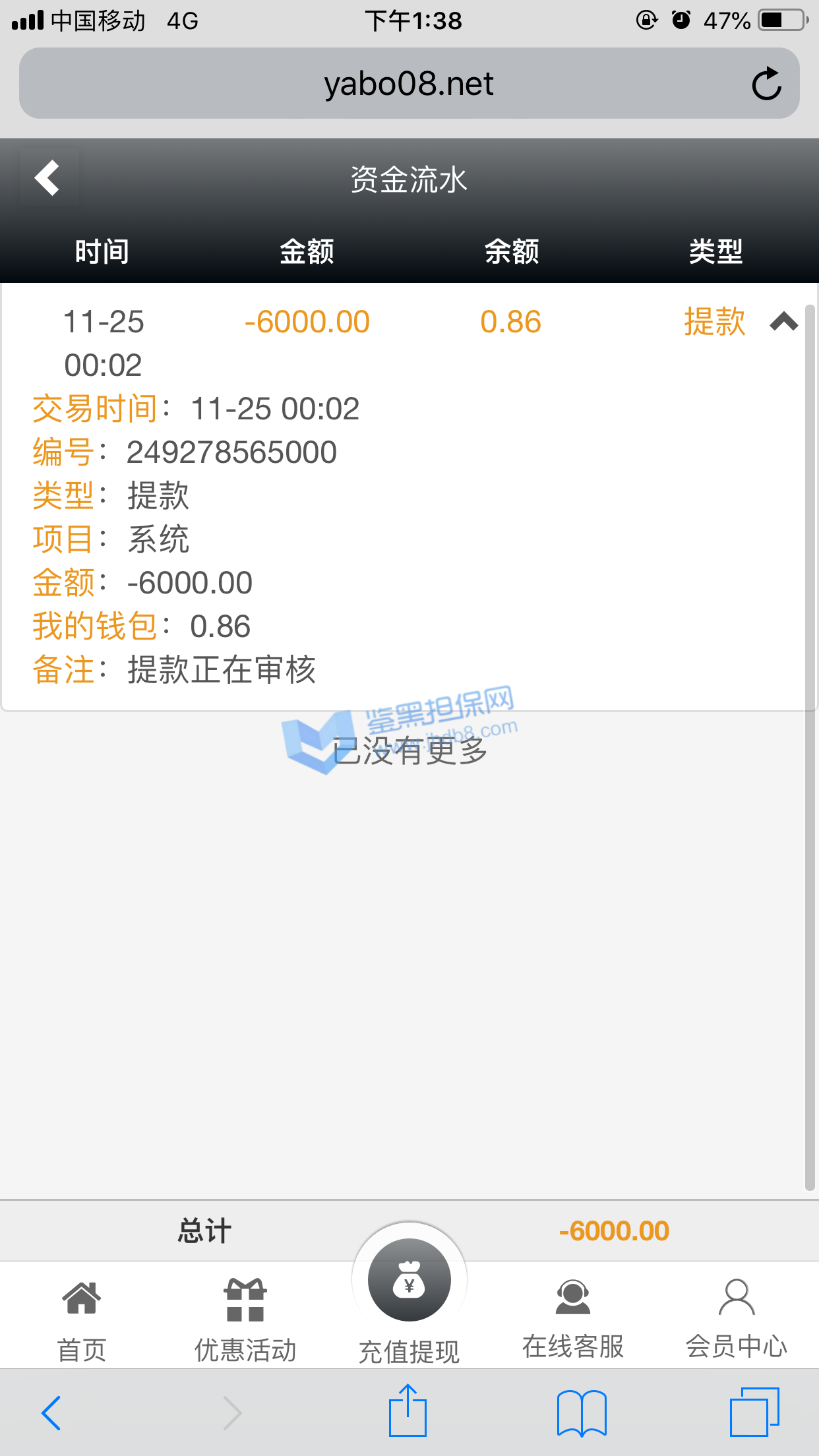Go back from the 资金流水 page
This screenshot has width=819, height=1456.
coord(47,178)
